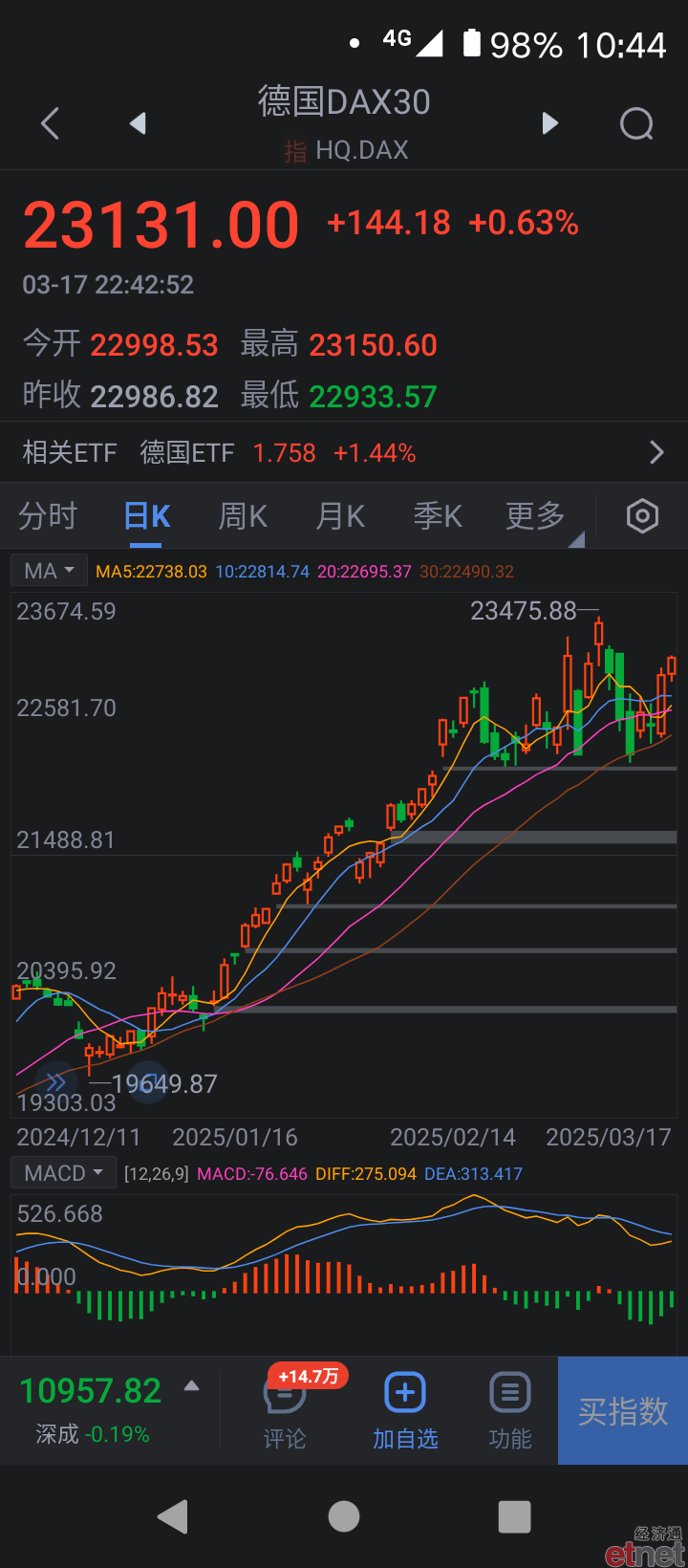Go back using the top-left arrow
Image resolution: width=688 pixels, height=1568 pixels.
point(51,123)
